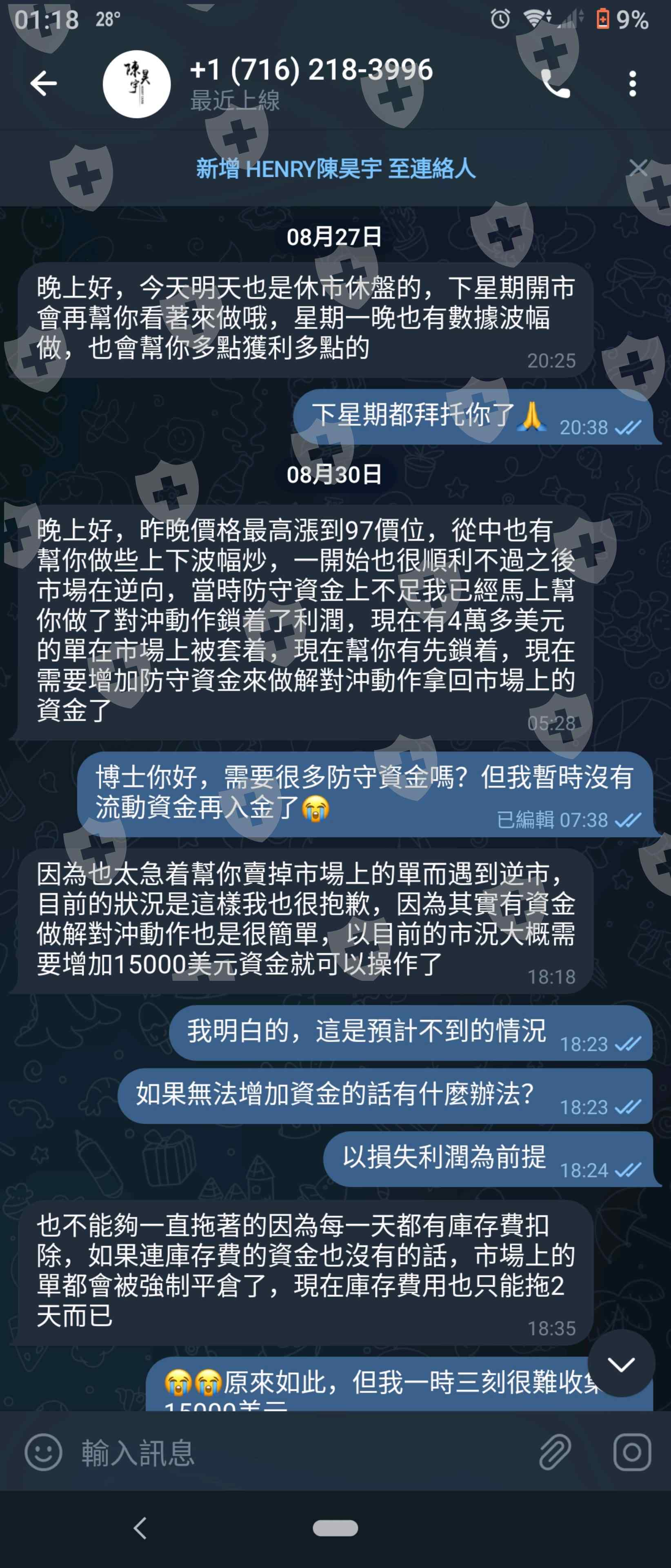
Task: Go back using the header arrow
Action: [44, 83]
